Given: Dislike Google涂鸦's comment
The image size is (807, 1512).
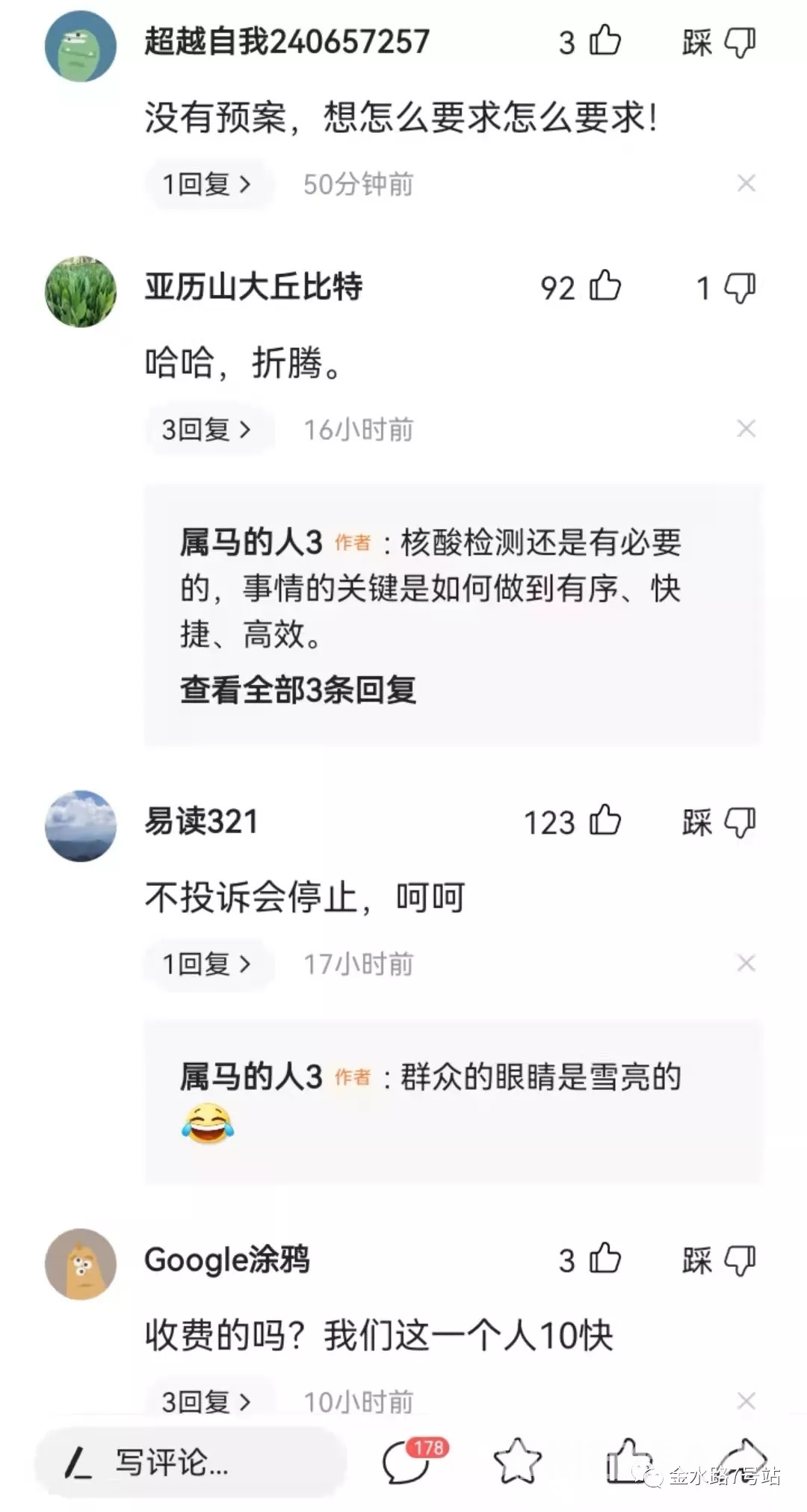Looking at the screenshot, I should tap(739, 1260).
